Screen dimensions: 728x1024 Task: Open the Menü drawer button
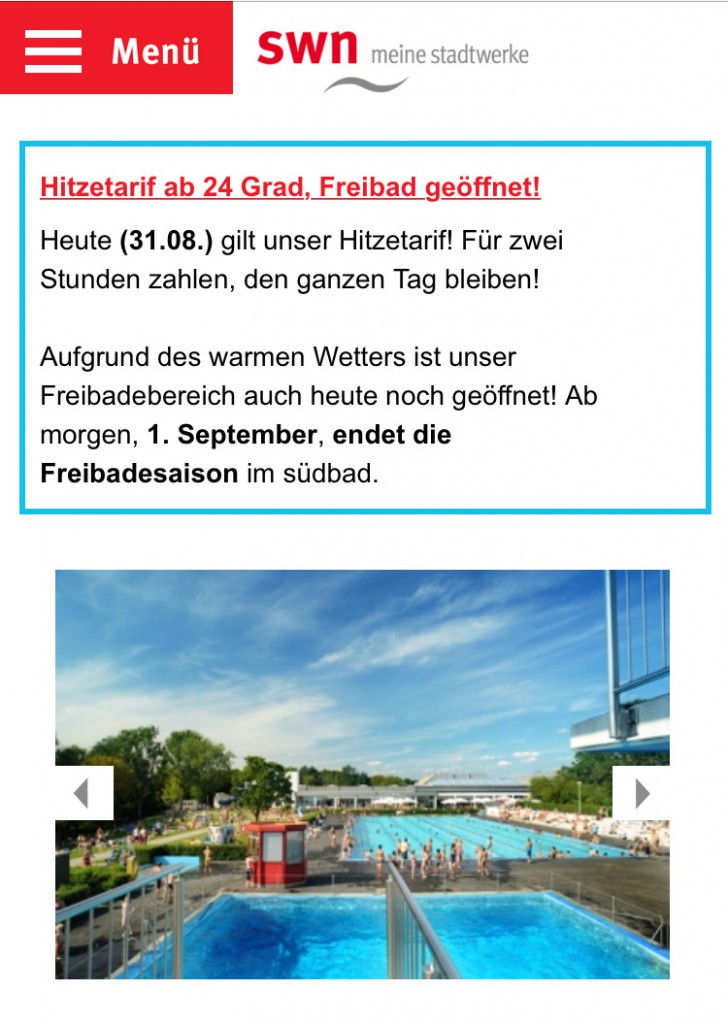115,49
